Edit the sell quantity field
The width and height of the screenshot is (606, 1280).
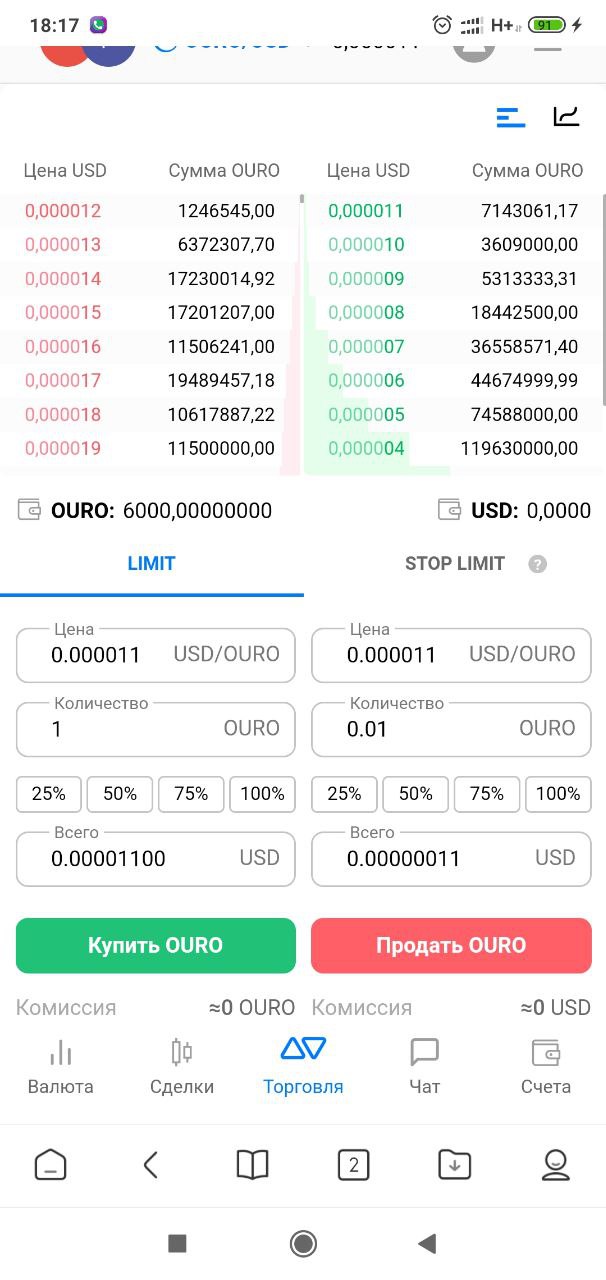(452, 728)
